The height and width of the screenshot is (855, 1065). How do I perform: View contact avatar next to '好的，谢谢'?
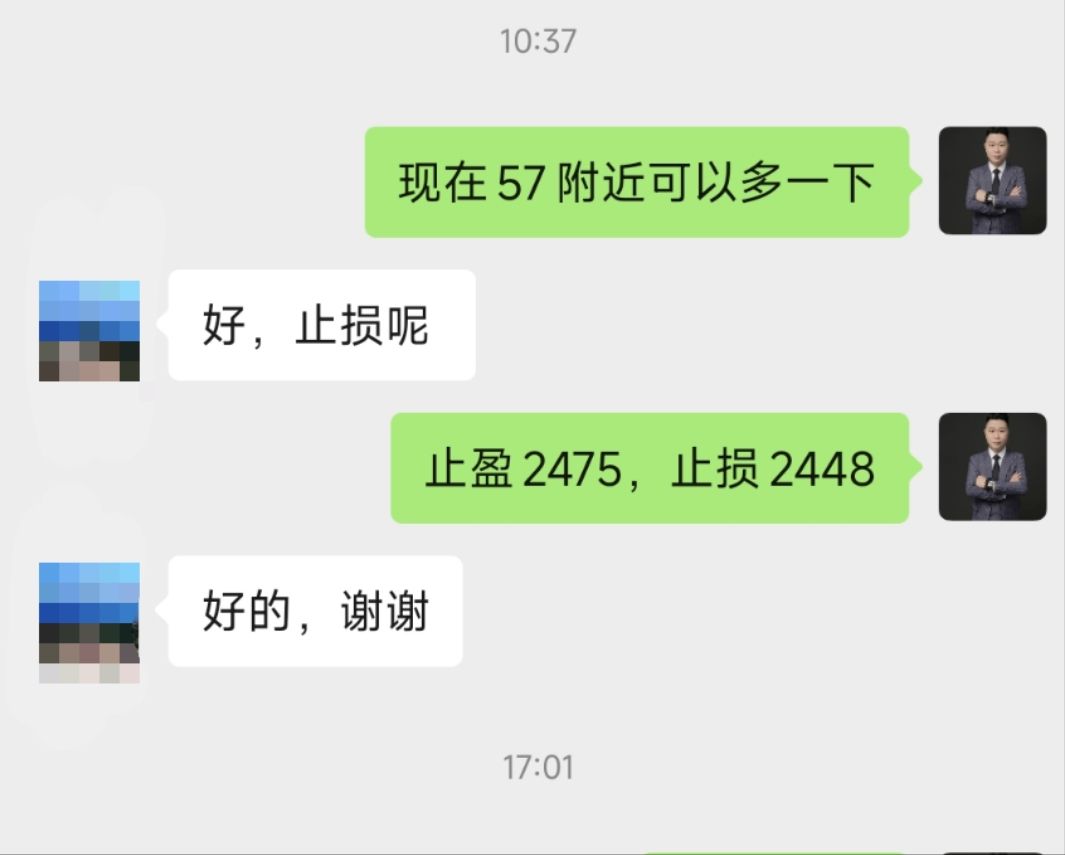[x=89, y=621]
